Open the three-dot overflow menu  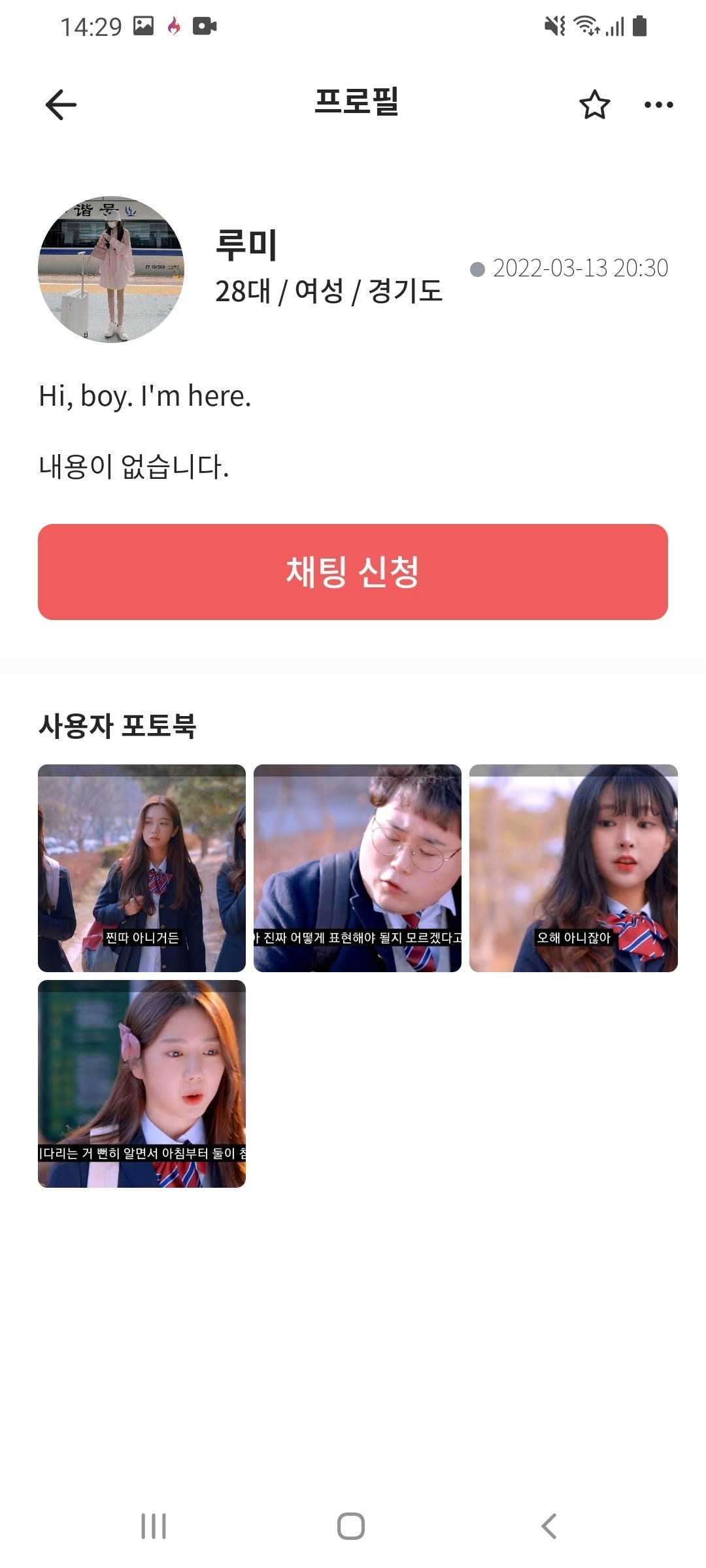(658, 105)
